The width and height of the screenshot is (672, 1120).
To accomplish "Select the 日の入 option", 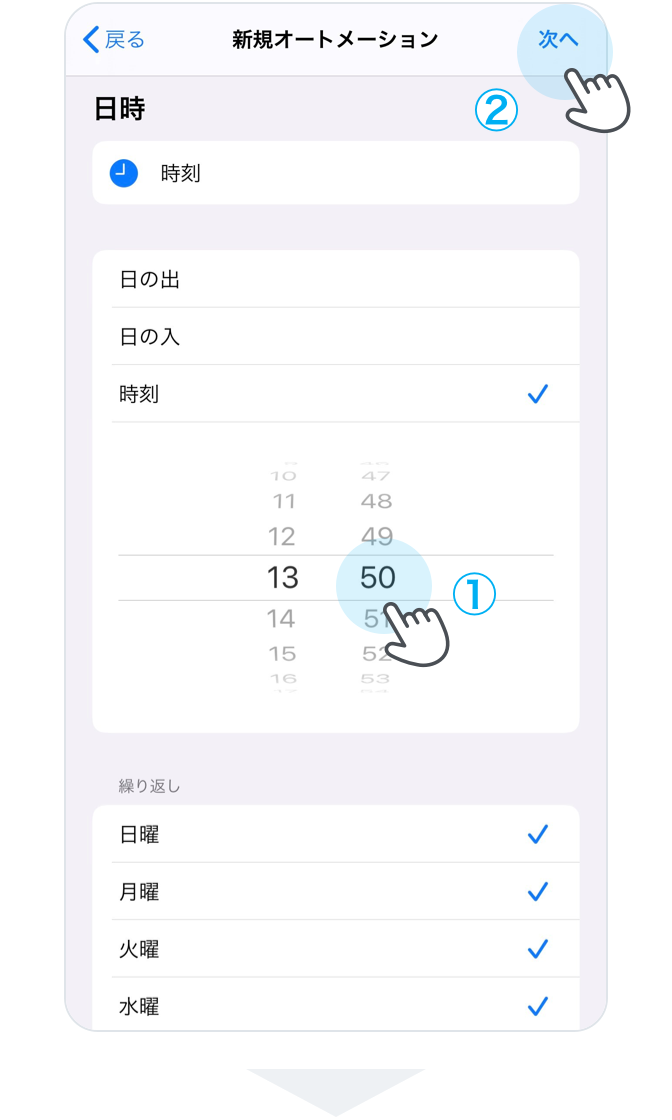I will tap(336, 336).
